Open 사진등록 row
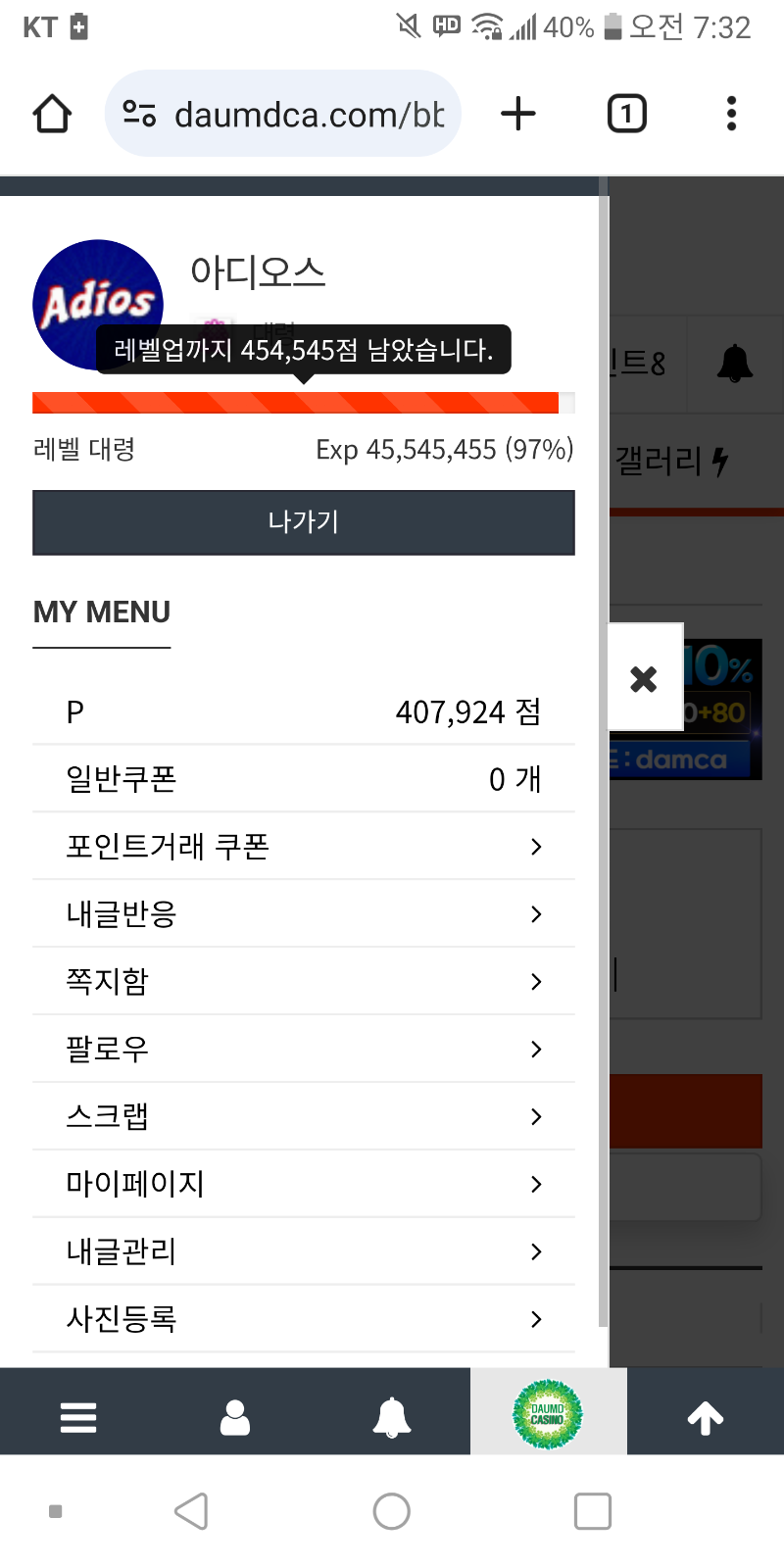Image resolution: width=784 pixels, height=1568 pixels. coord(303,1319)
